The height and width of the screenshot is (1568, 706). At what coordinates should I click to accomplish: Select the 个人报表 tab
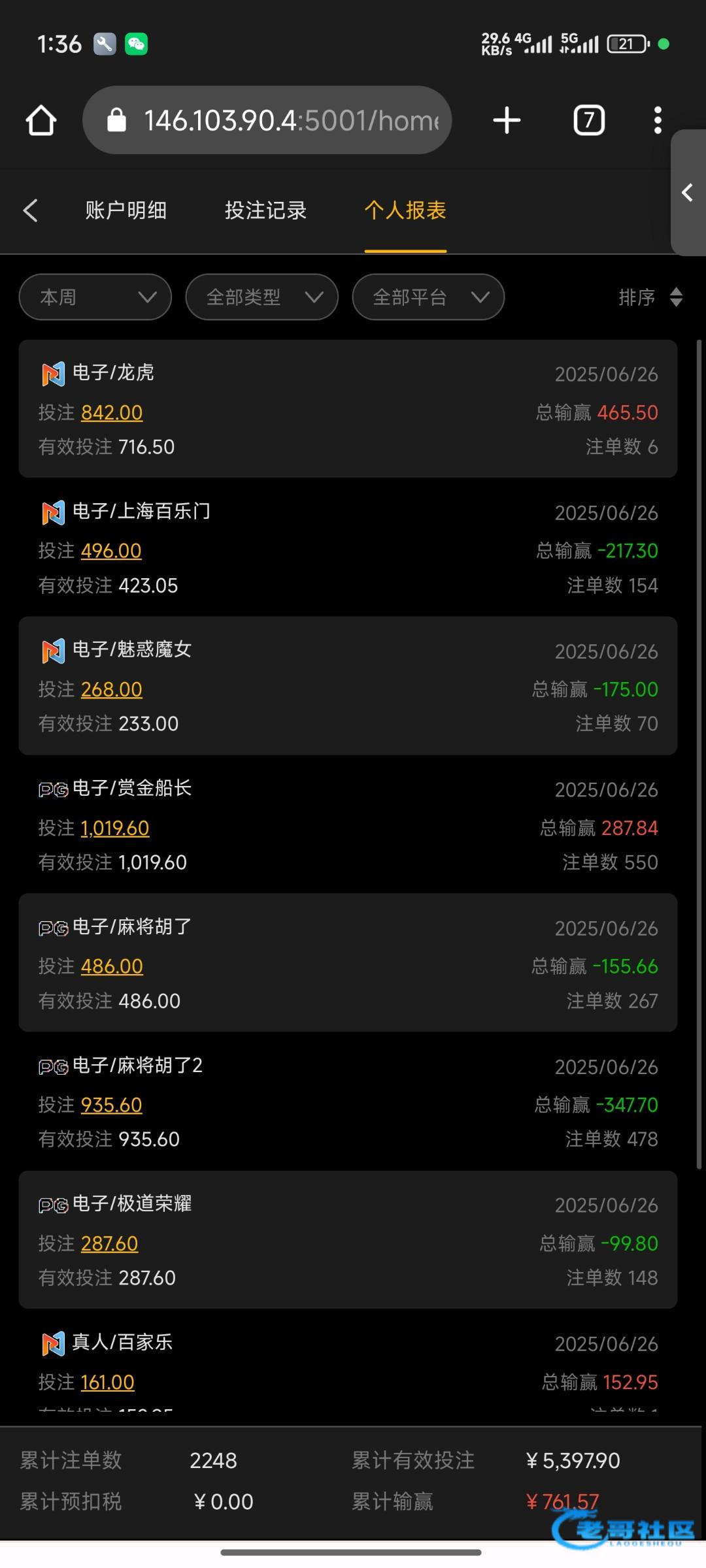(405, 210)
